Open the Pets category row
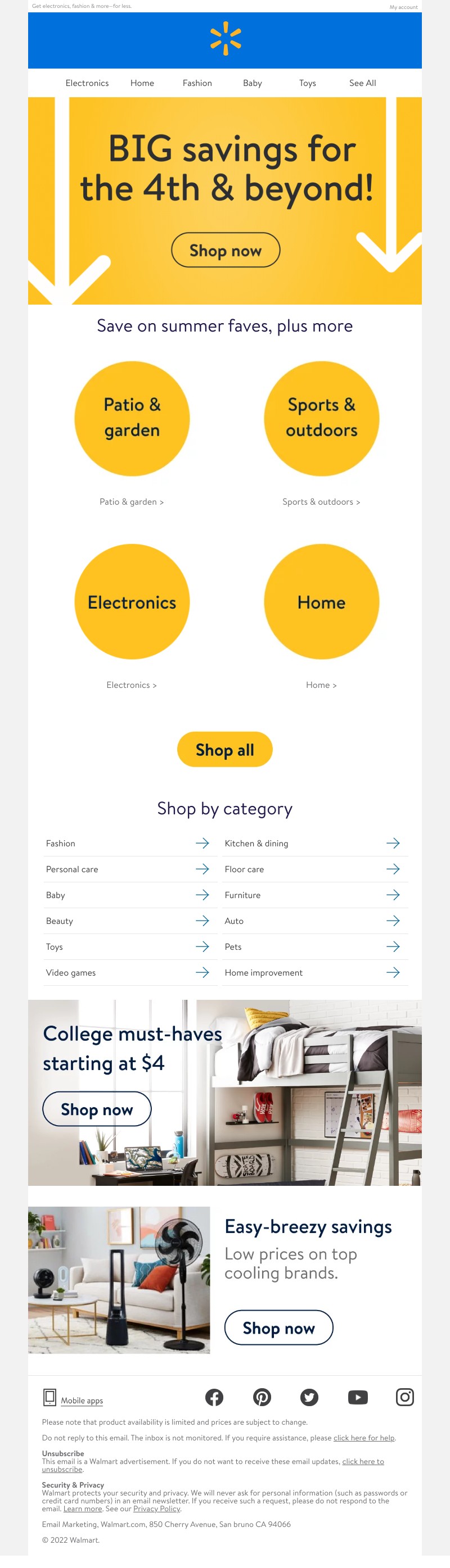Screen dimensions: 450x1568 [312, 946]
